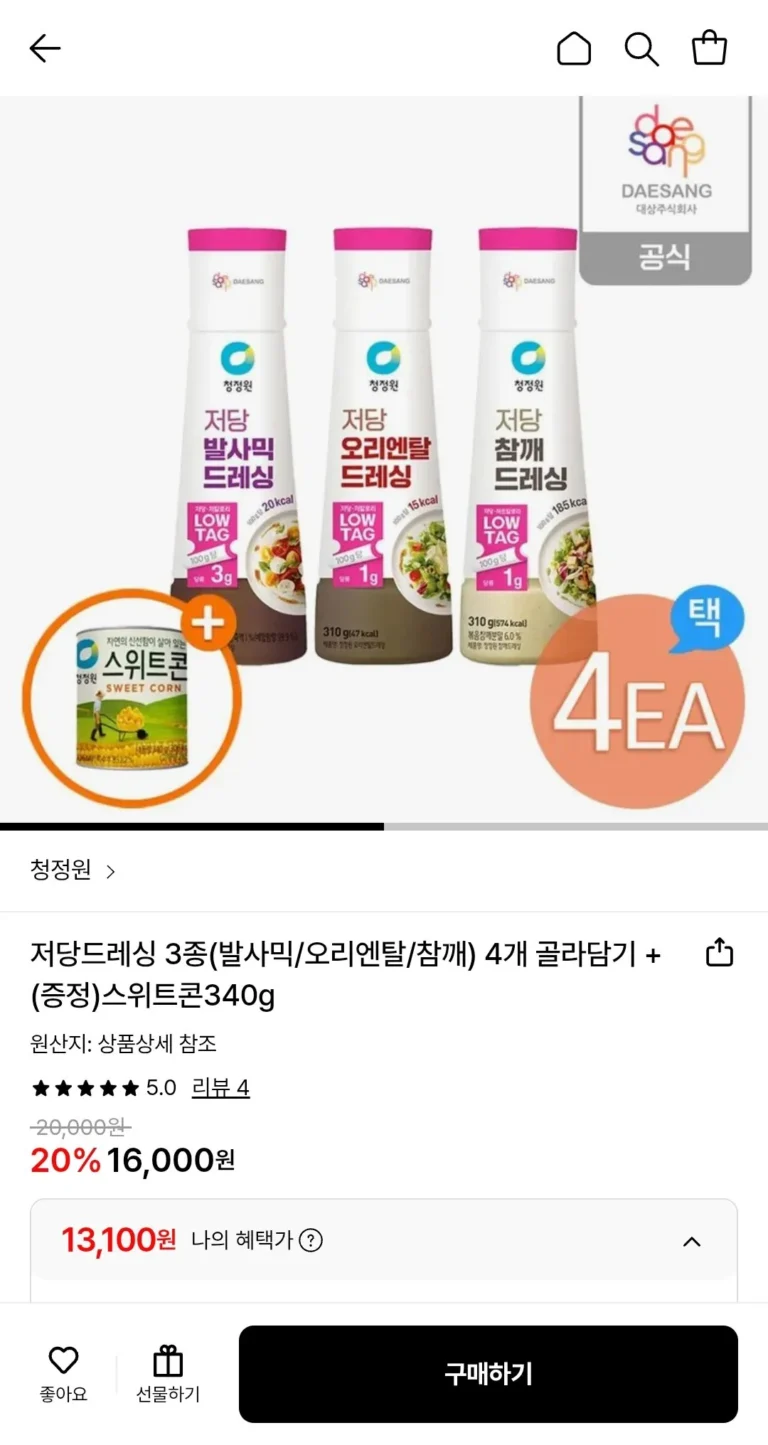768x1445 pixels.
Task: Open search from the top bar
Action: coord(641,48)
